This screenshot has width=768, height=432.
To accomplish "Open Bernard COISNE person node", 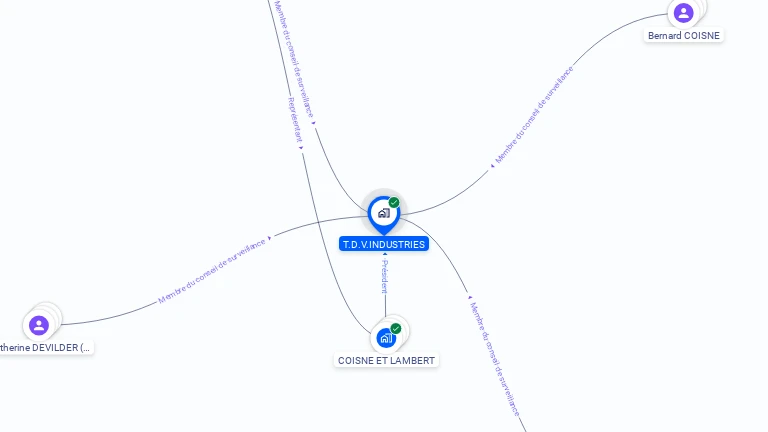I will click(x=683, y=13).
